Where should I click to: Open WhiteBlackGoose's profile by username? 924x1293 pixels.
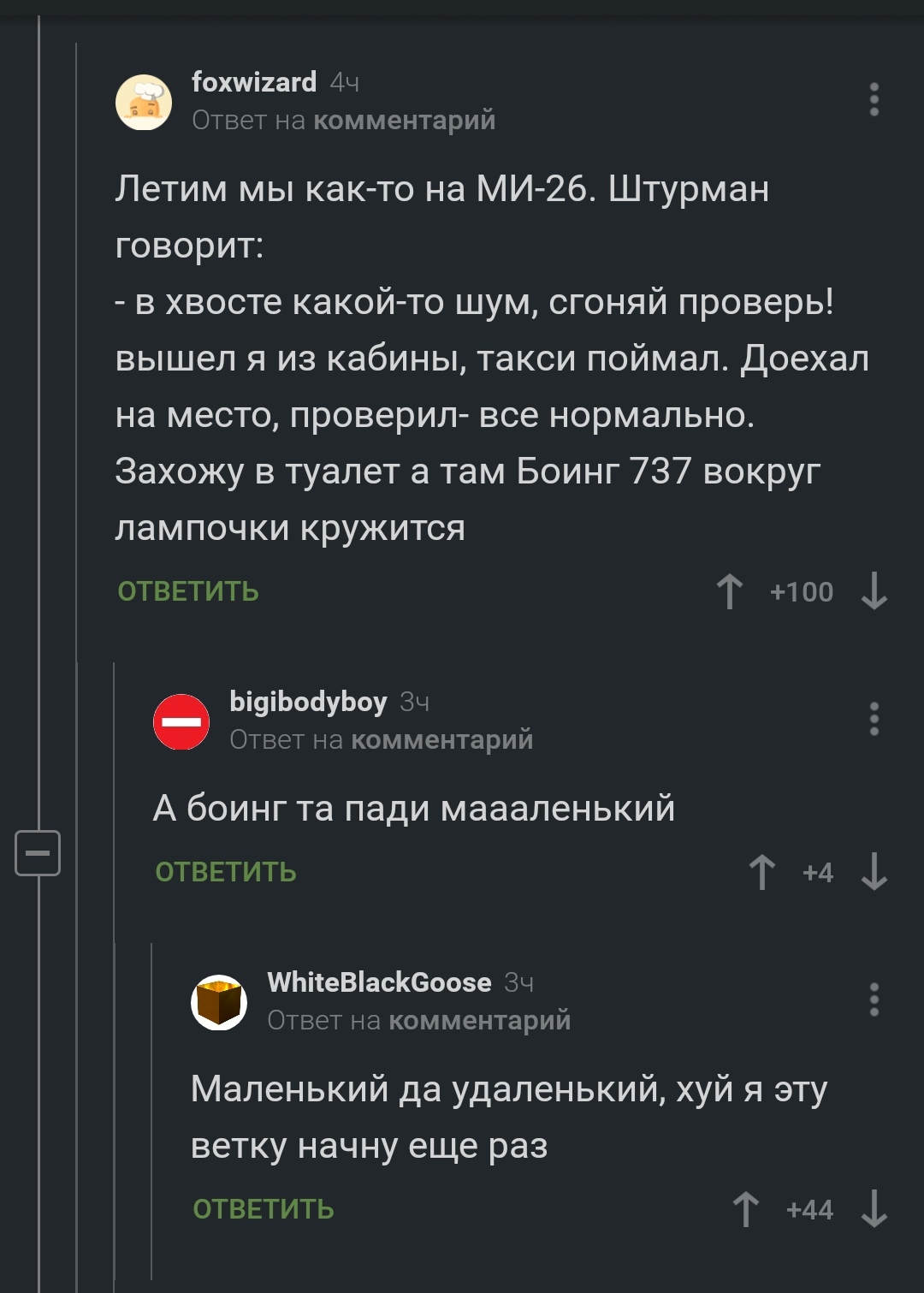(379, 982)
